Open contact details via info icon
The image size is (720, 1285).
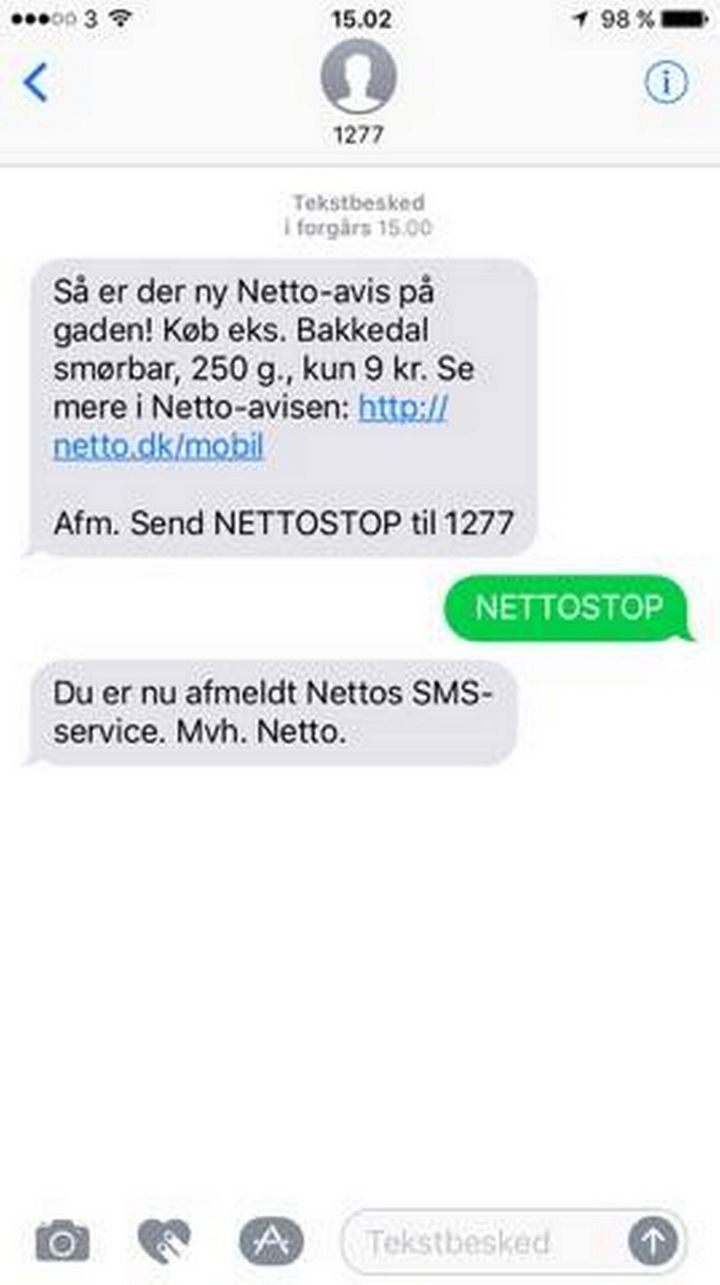666,84
